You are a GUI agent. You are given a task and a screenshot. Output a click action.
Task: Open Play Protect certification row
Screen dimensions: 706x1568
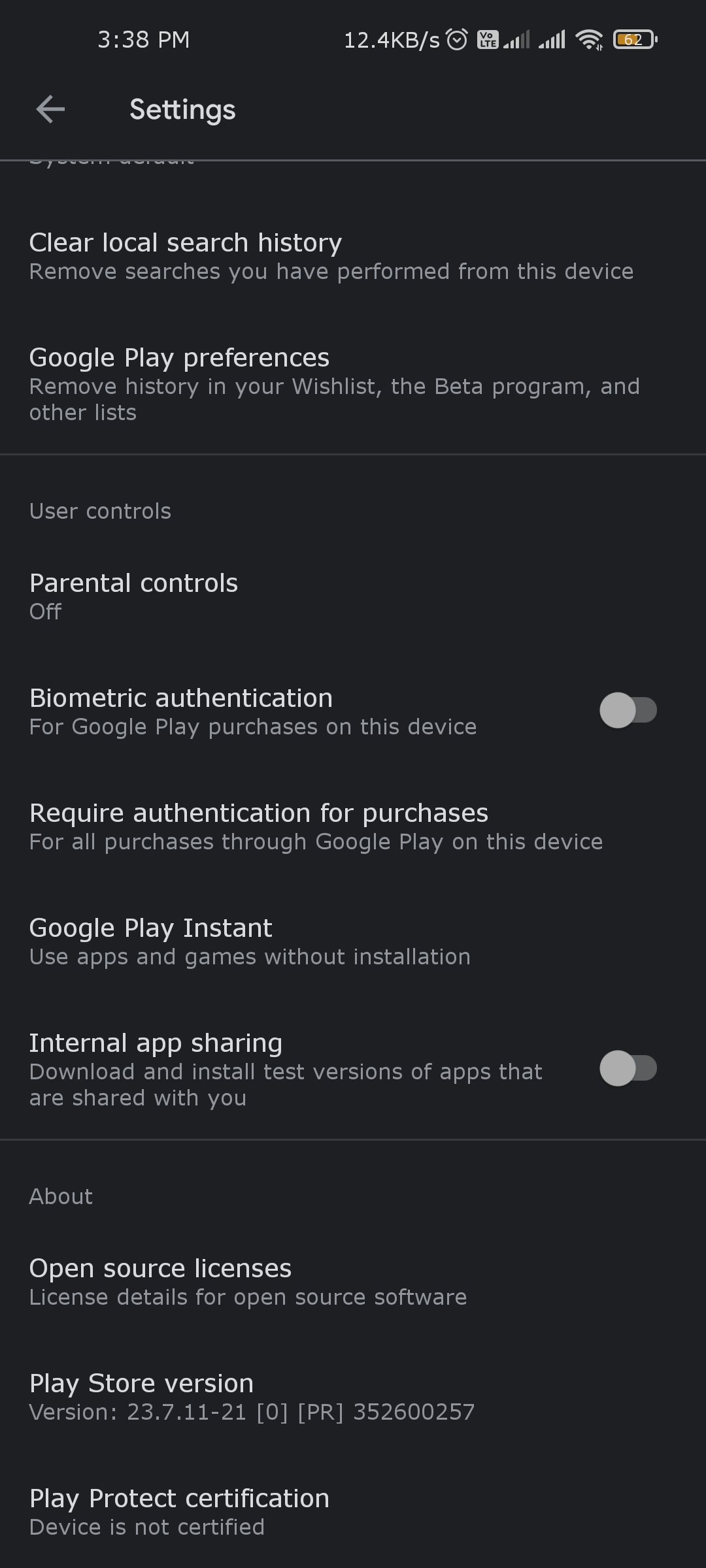coord(353,1511)
